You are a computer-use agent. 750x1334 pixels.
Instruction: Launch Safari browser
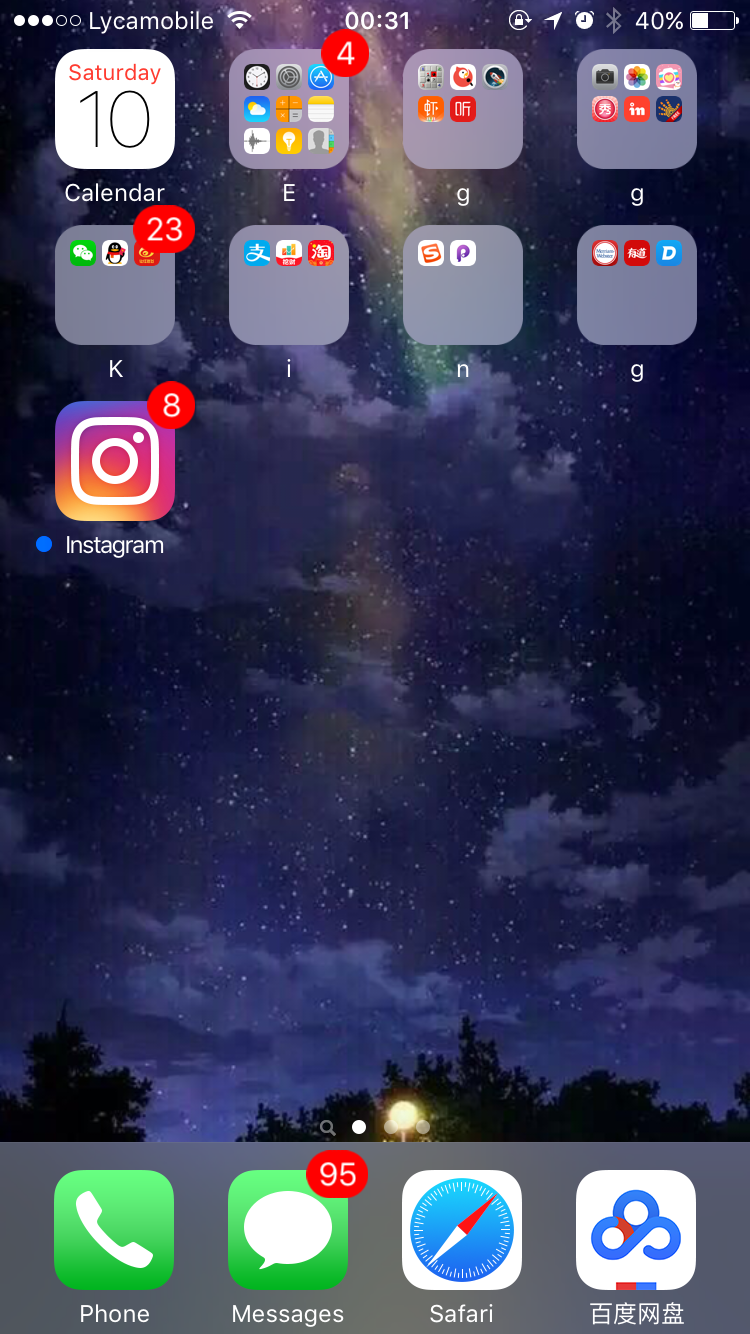[x=462, y=1230]
